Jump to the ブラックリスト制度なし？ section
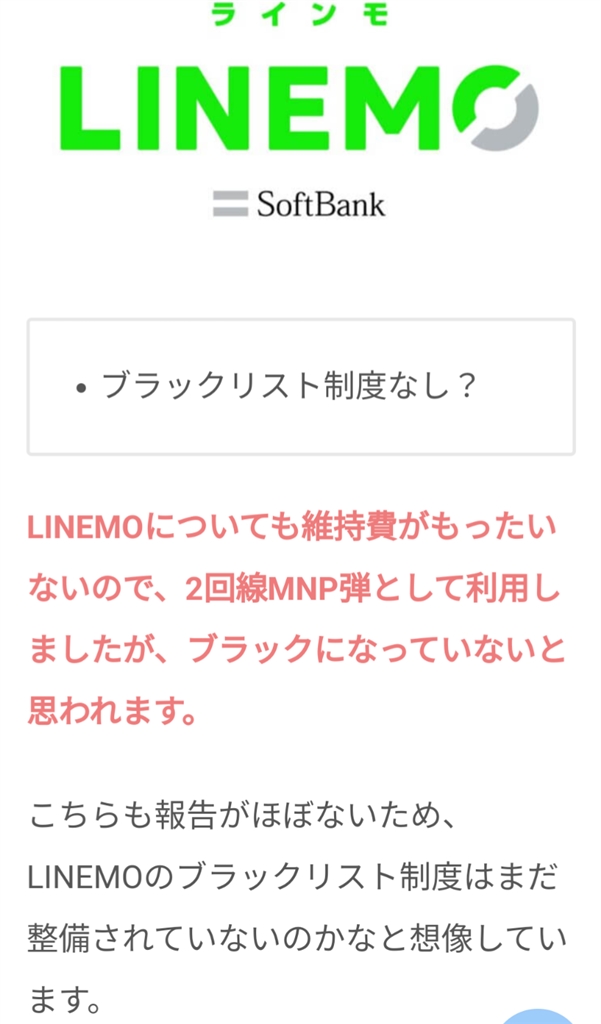 [289, 386]
